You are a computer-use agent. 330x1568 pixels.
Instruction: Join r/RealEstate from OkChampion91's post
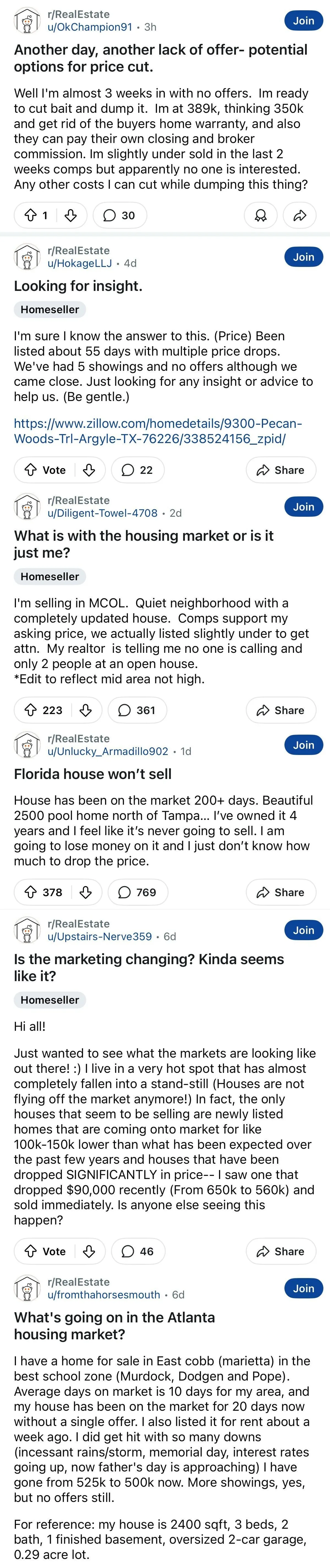(x=303, y=21)
